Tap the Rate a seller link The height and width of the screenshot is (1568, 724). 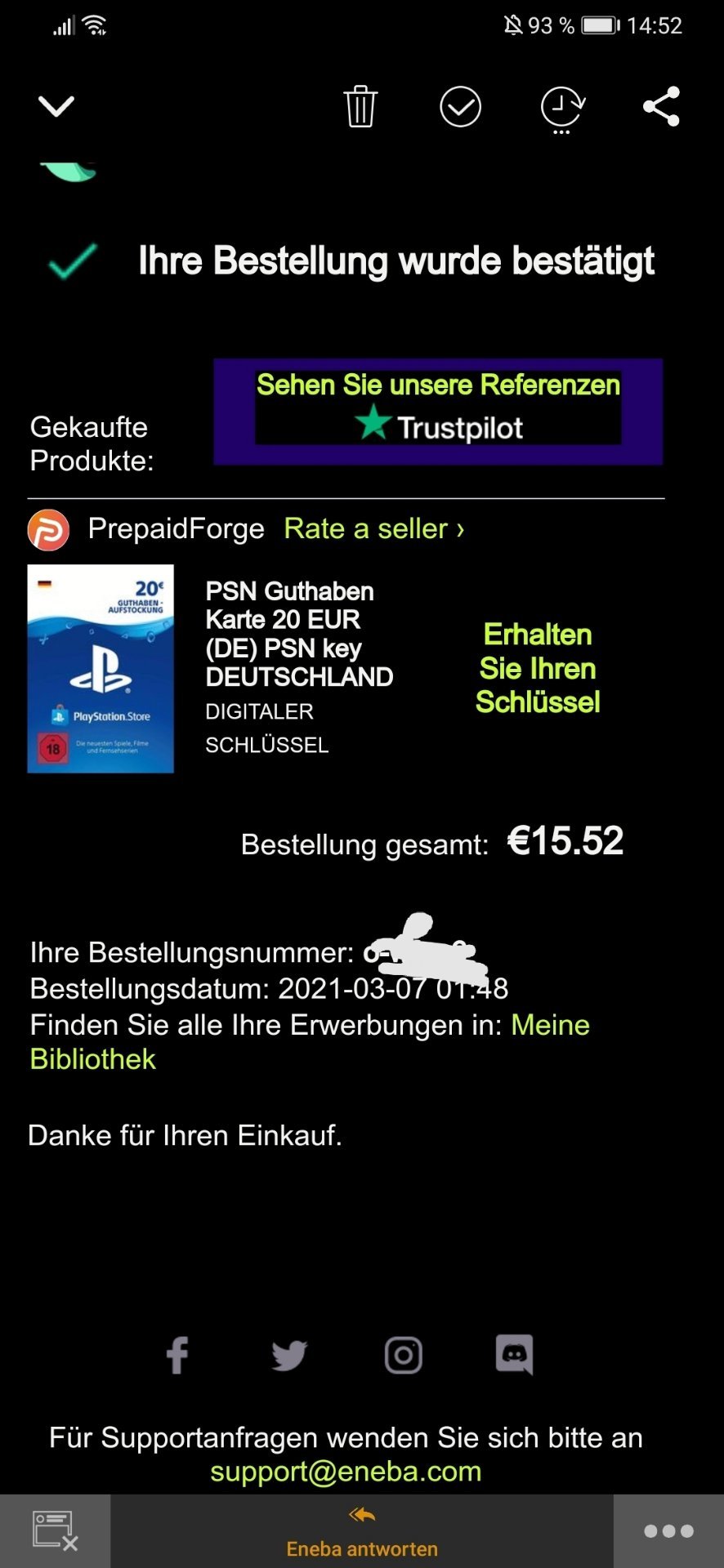pyautogui.click(x=373, y=529)
